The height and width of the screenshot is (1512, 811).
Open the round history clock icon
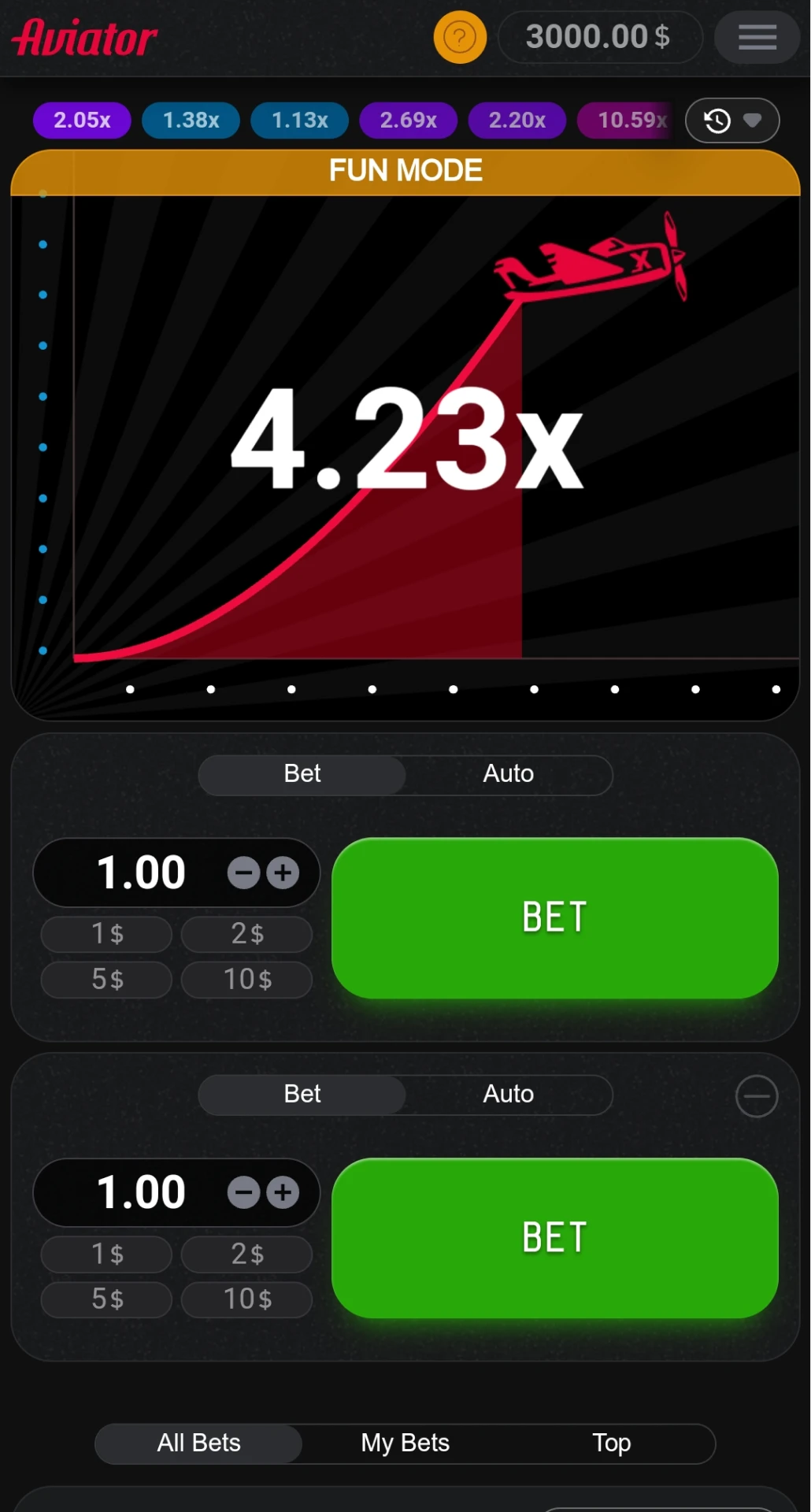[x=717, y=120]
